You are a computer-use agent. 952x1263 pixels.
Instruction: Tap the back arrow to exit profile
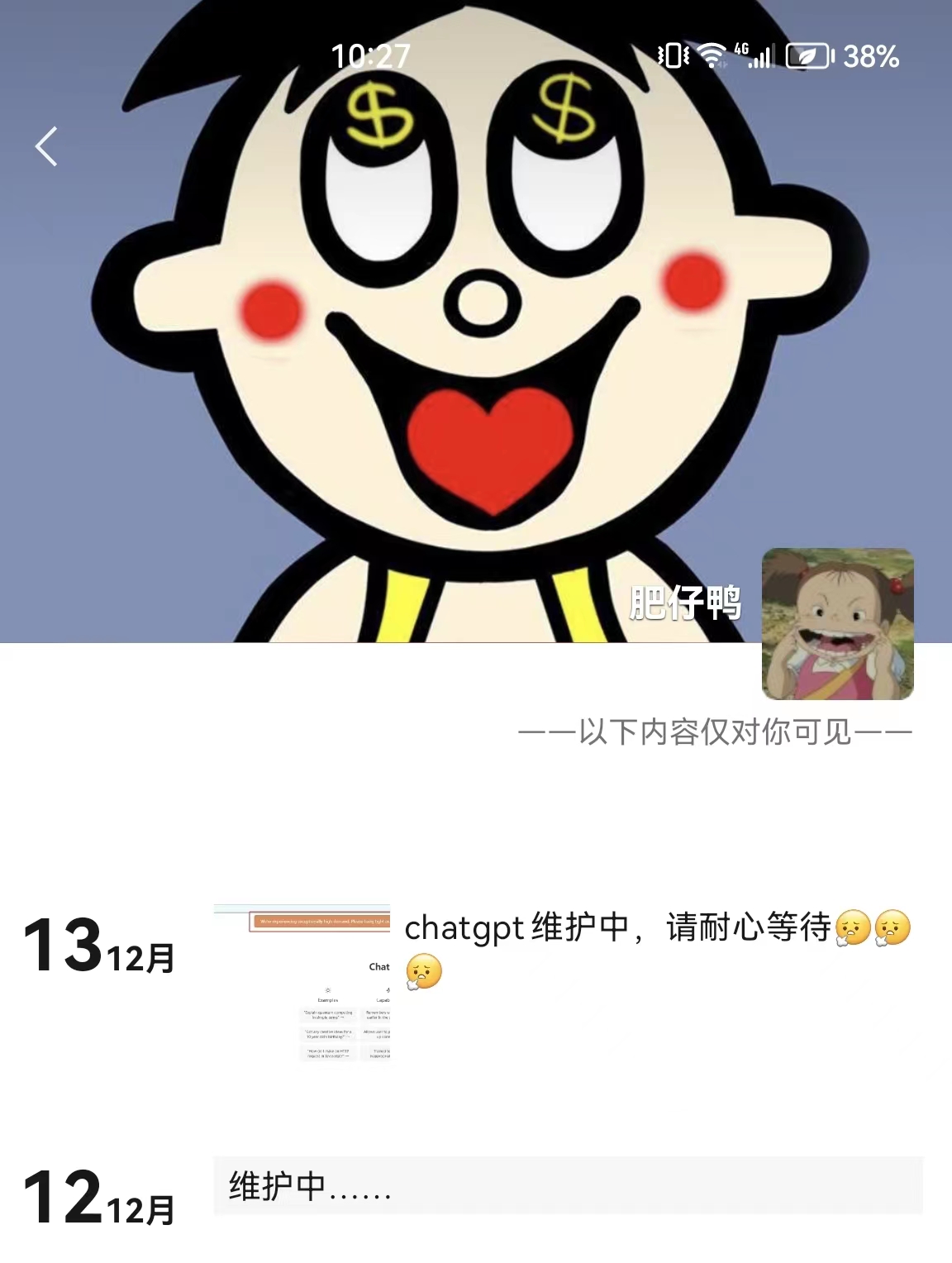(47, 145)
